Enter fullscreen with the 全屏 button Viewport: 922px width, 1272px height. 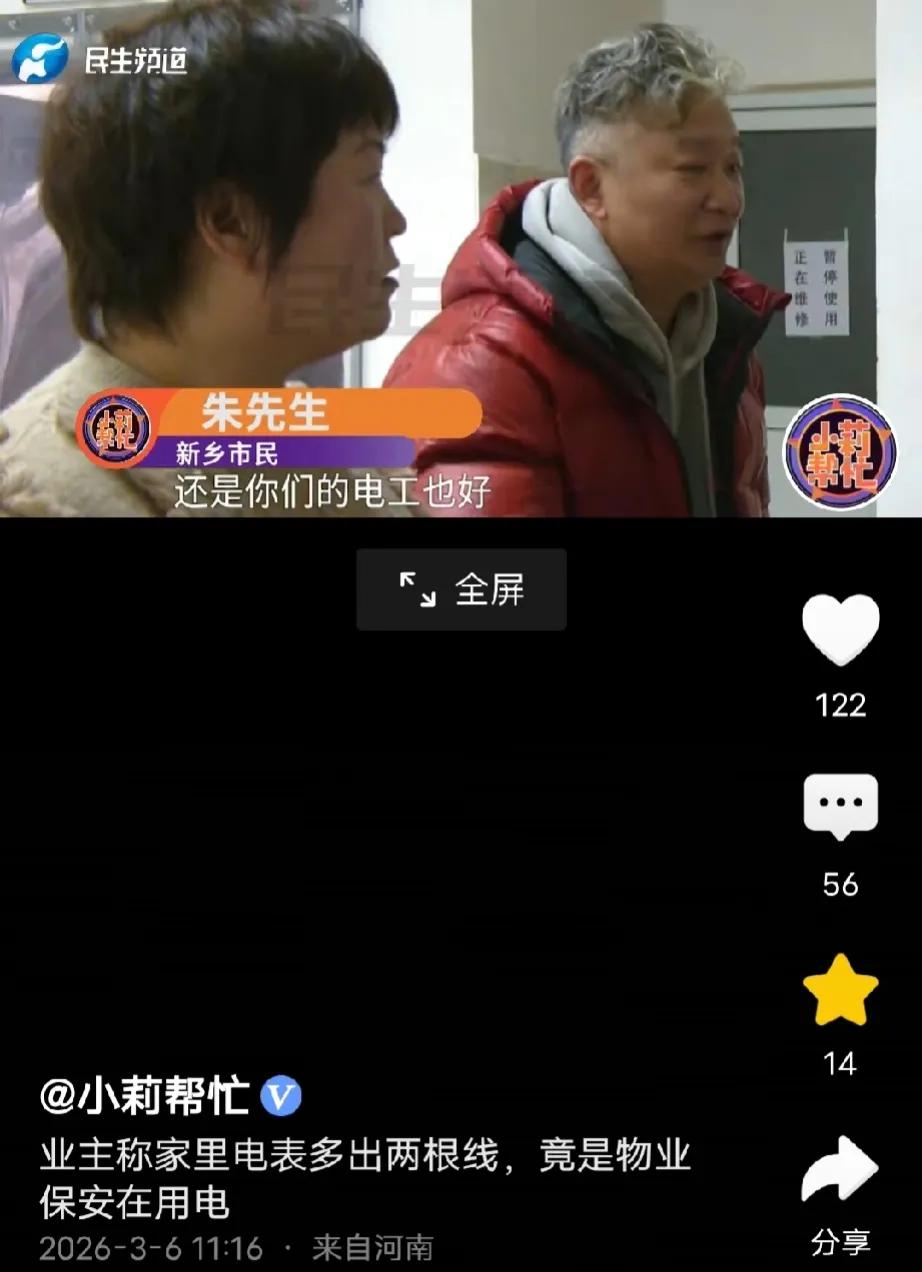click(462, 590)
